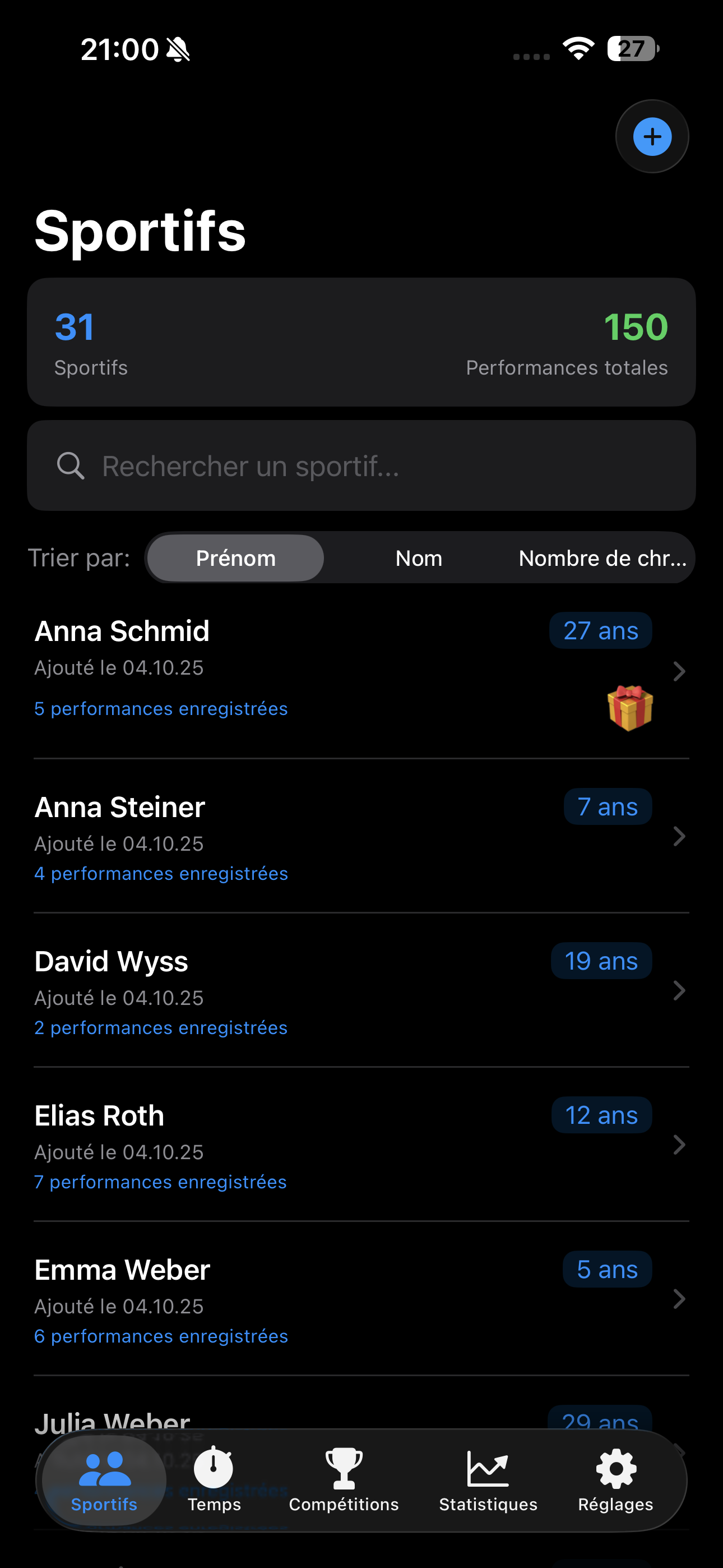
Task: Open David Wyss's detail chevron
Action: coord(679,990)
